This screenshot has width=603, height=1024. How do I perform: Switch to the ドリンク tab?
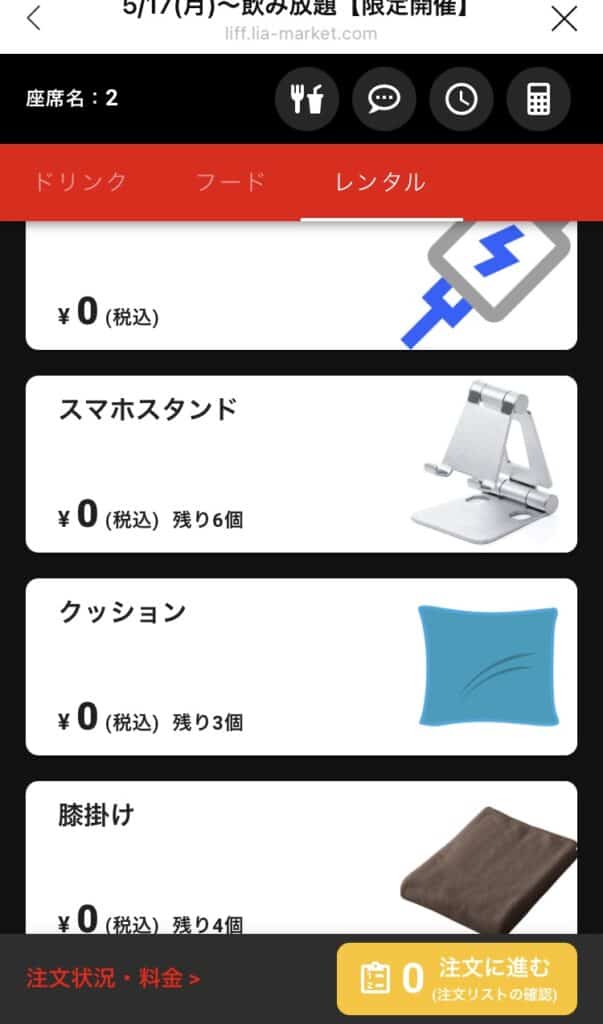(81, 182)
